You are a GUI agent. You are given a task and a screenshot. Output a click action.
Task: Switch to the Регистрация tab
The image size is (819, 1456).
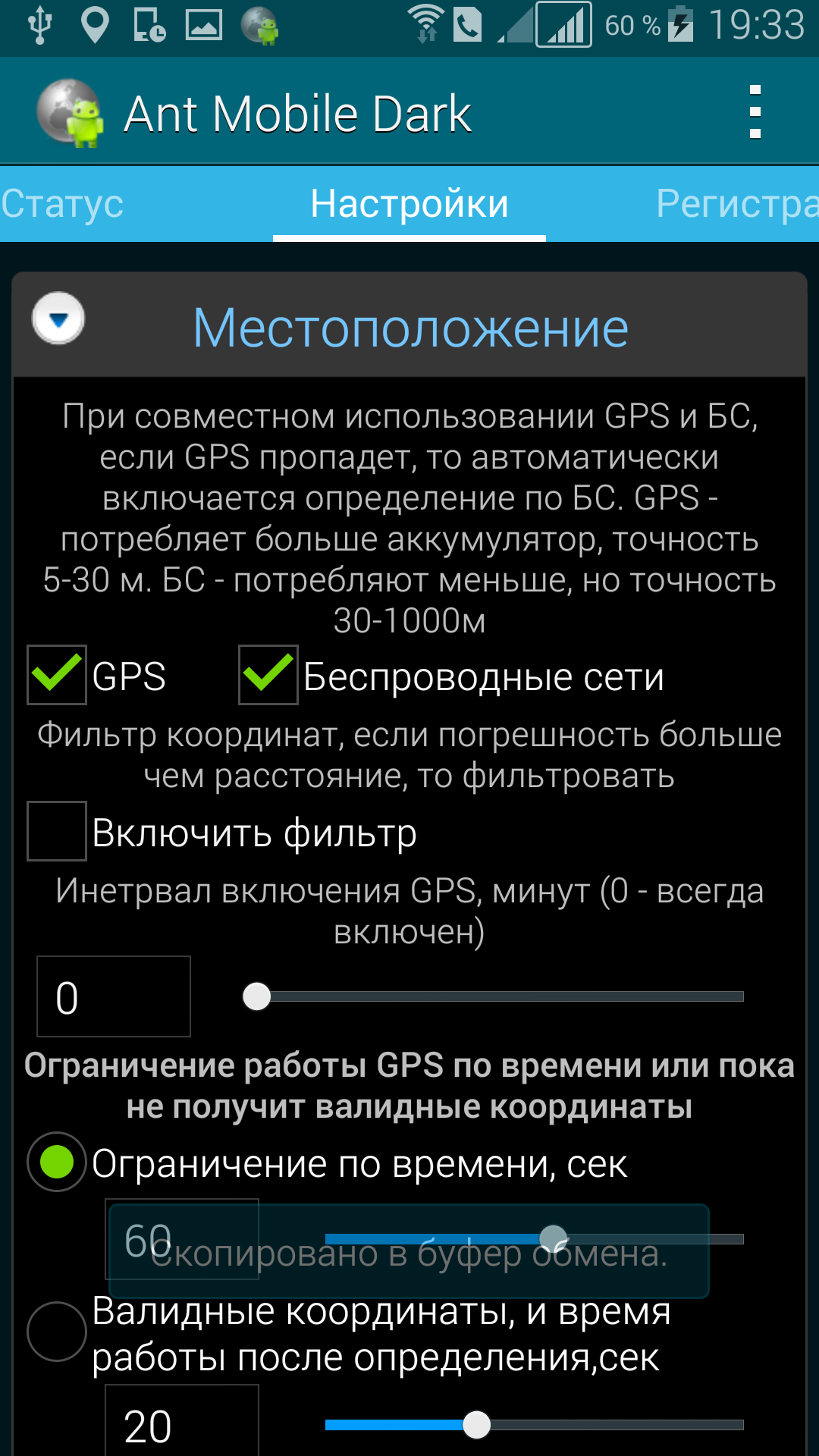click(x=736, y=203)
